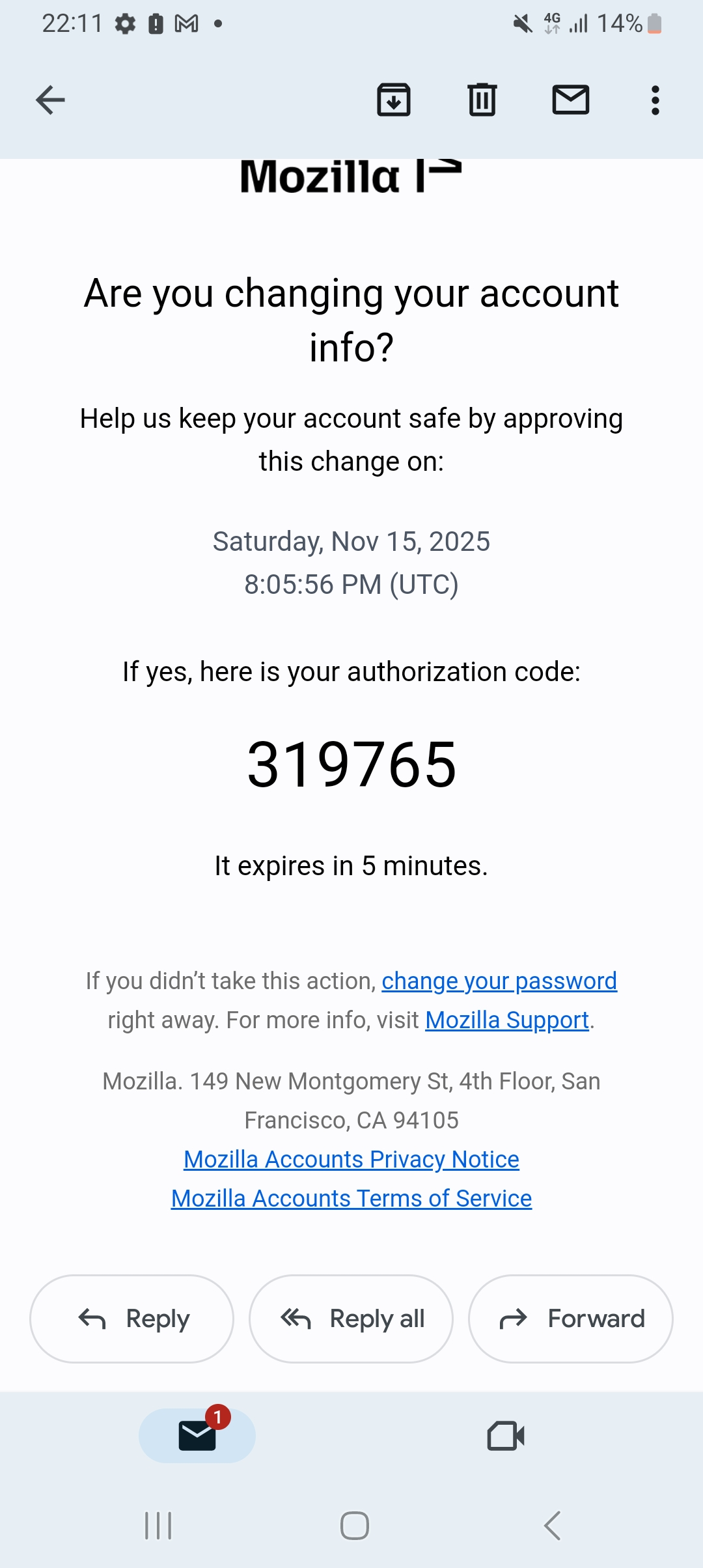Image resolution: width=703 pixels, height=1568 pixels.
Task: Switch to the Mail tab
Action: pyautogui.click(x=197, y=1436)
